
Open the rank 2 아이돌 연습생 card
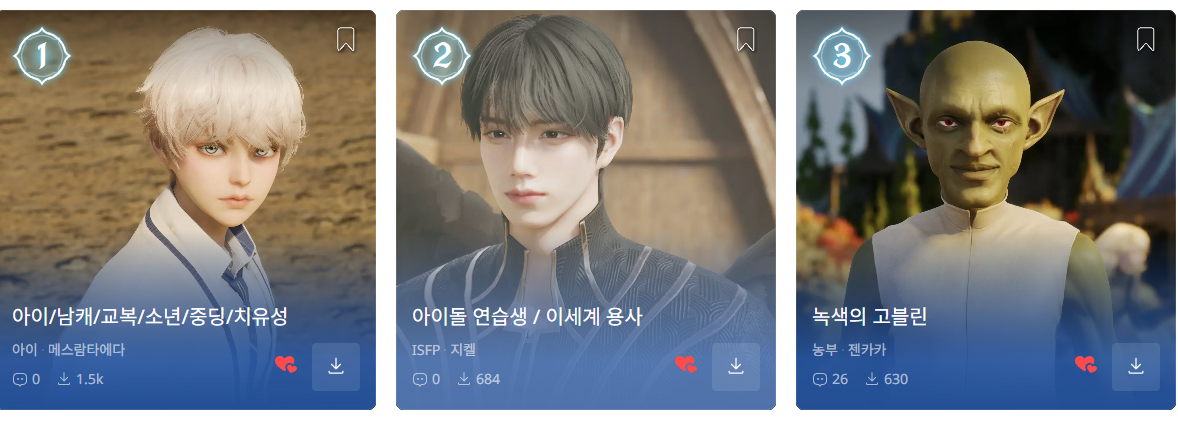point(587,180)
